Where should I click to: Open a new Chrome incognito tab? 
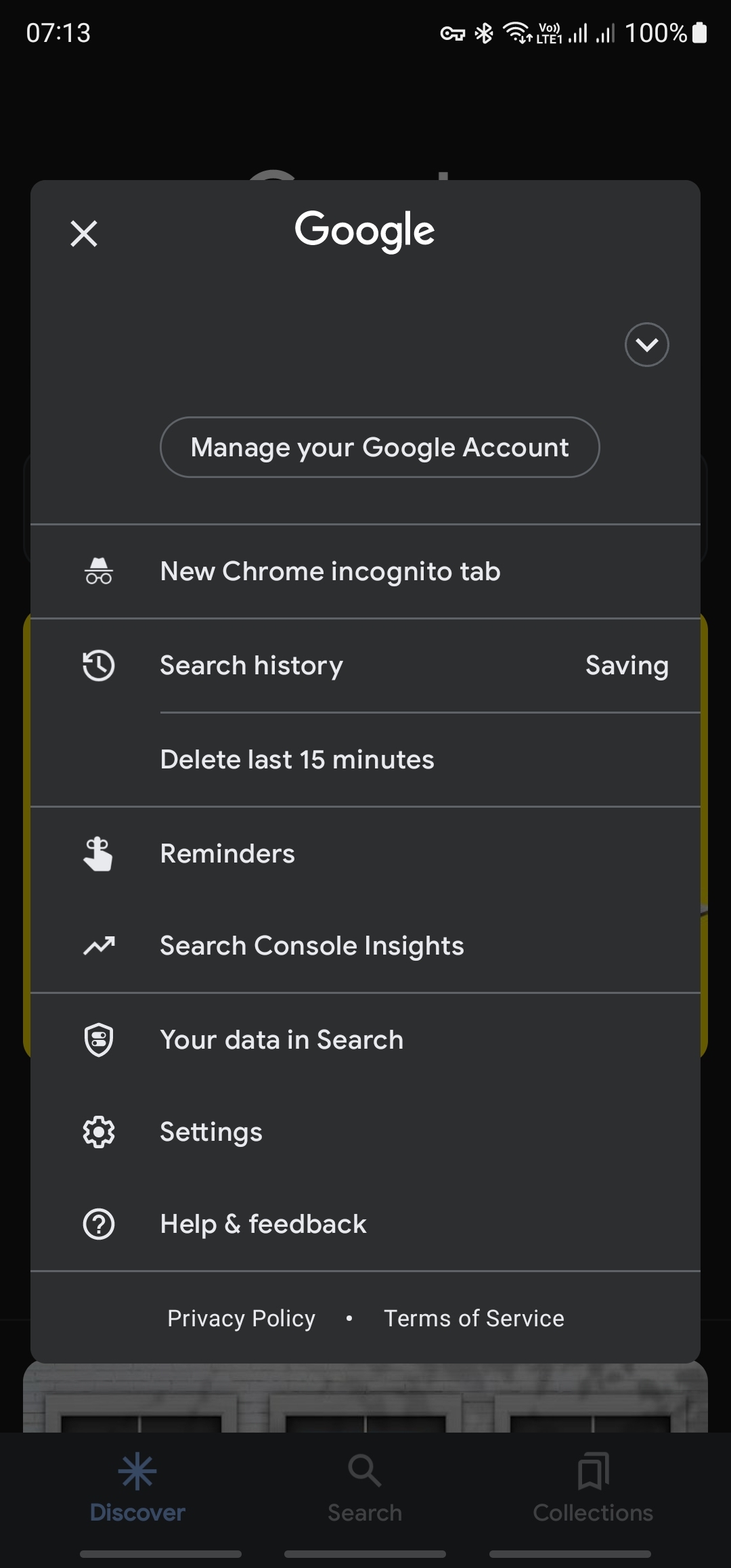(365, 571)
